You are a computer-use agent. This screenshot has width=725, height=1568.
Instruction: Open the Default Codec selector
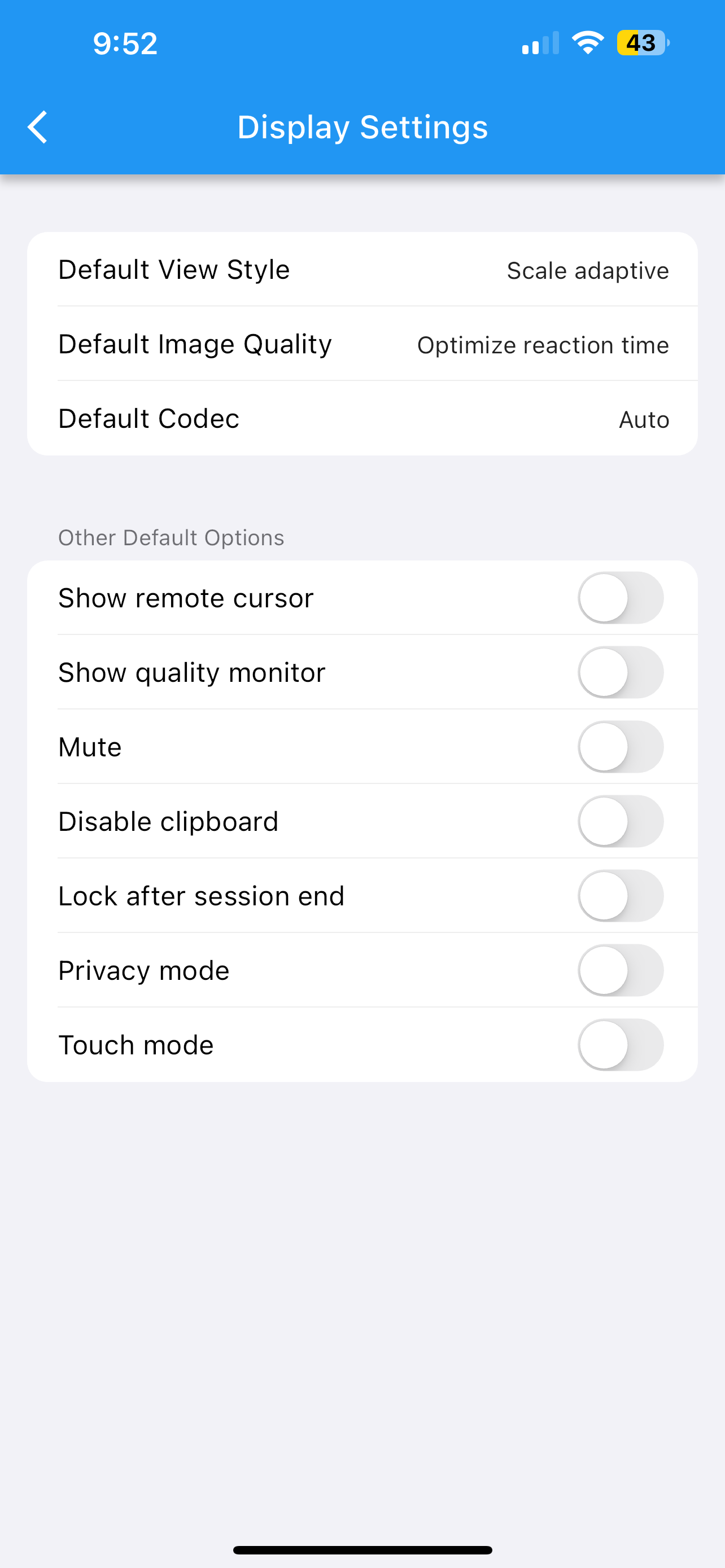click(x=362, y=418)
